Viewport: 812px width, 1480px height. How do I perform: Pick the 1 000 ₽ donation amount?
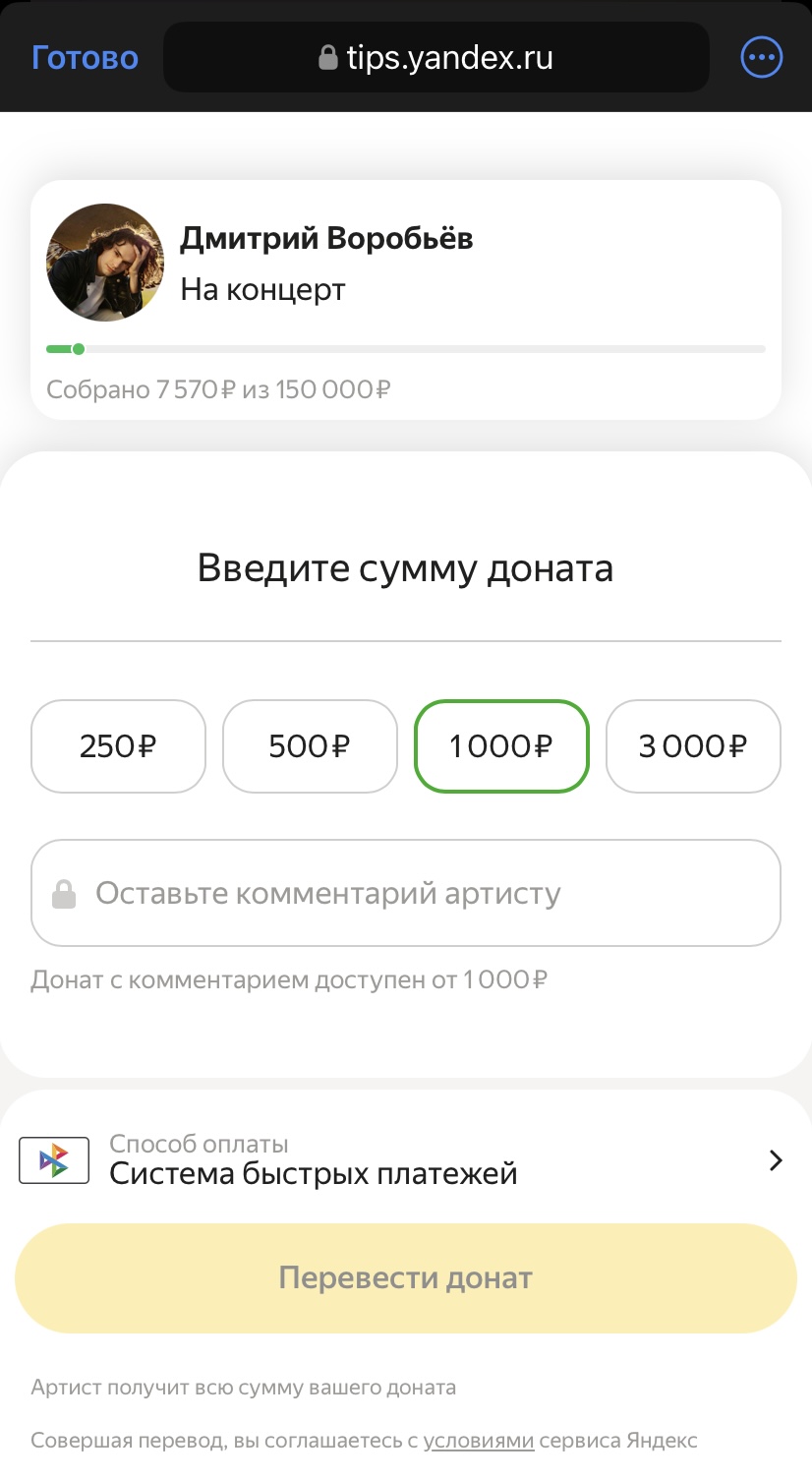point(501,746)
